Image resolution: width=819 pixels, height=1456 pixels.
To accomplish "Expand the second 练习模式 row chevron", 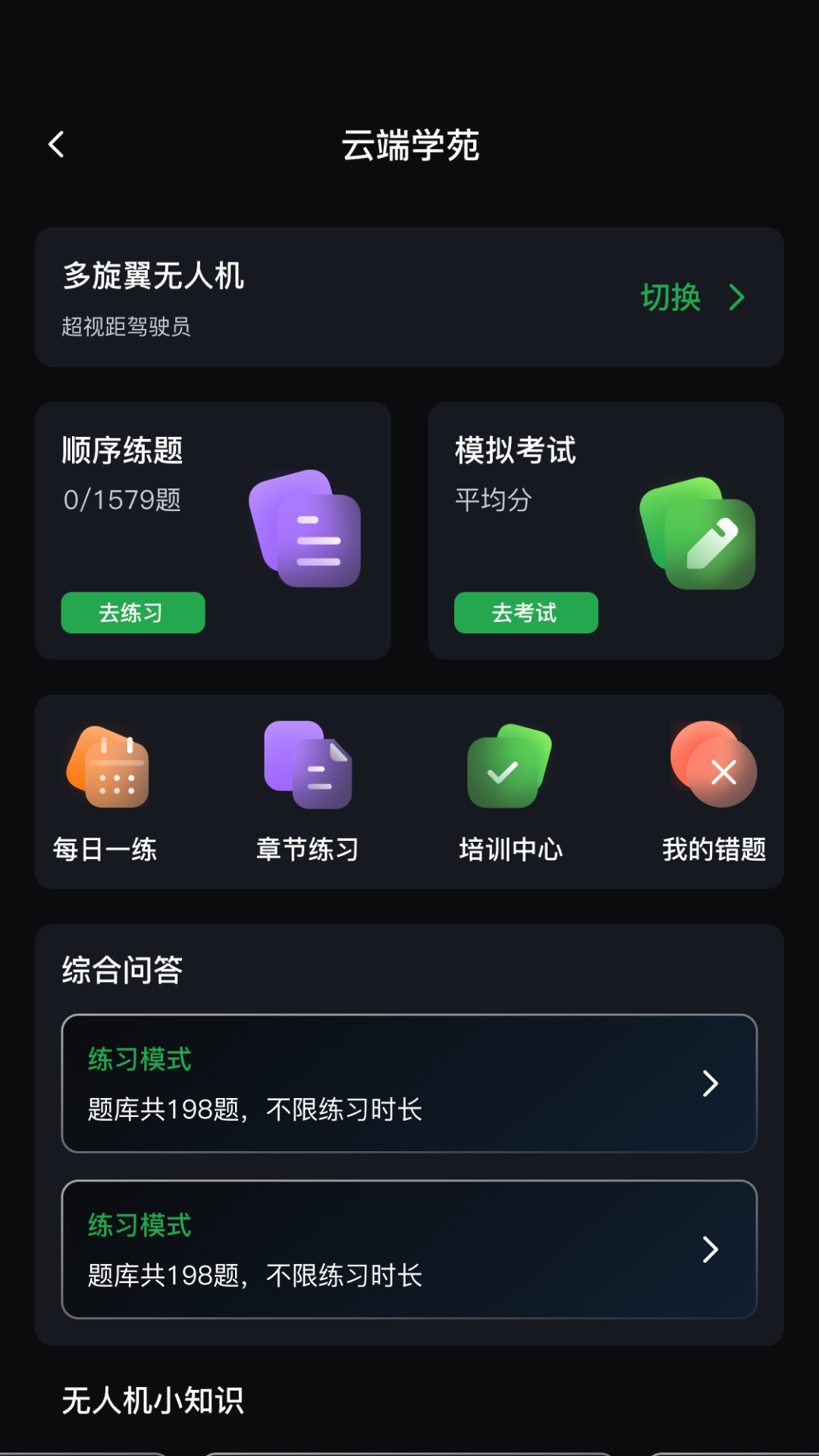I will pyautogui.click(x=711, y=1247).
